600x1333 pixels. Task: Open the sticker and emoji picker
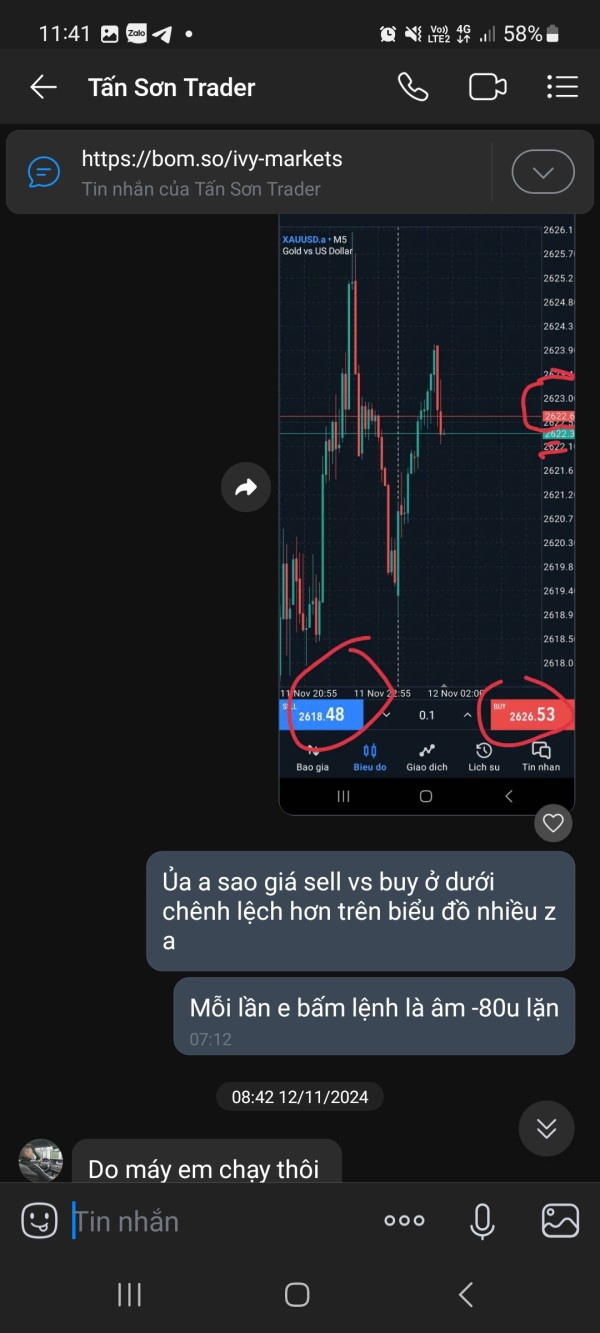(x=39, y=1220)
